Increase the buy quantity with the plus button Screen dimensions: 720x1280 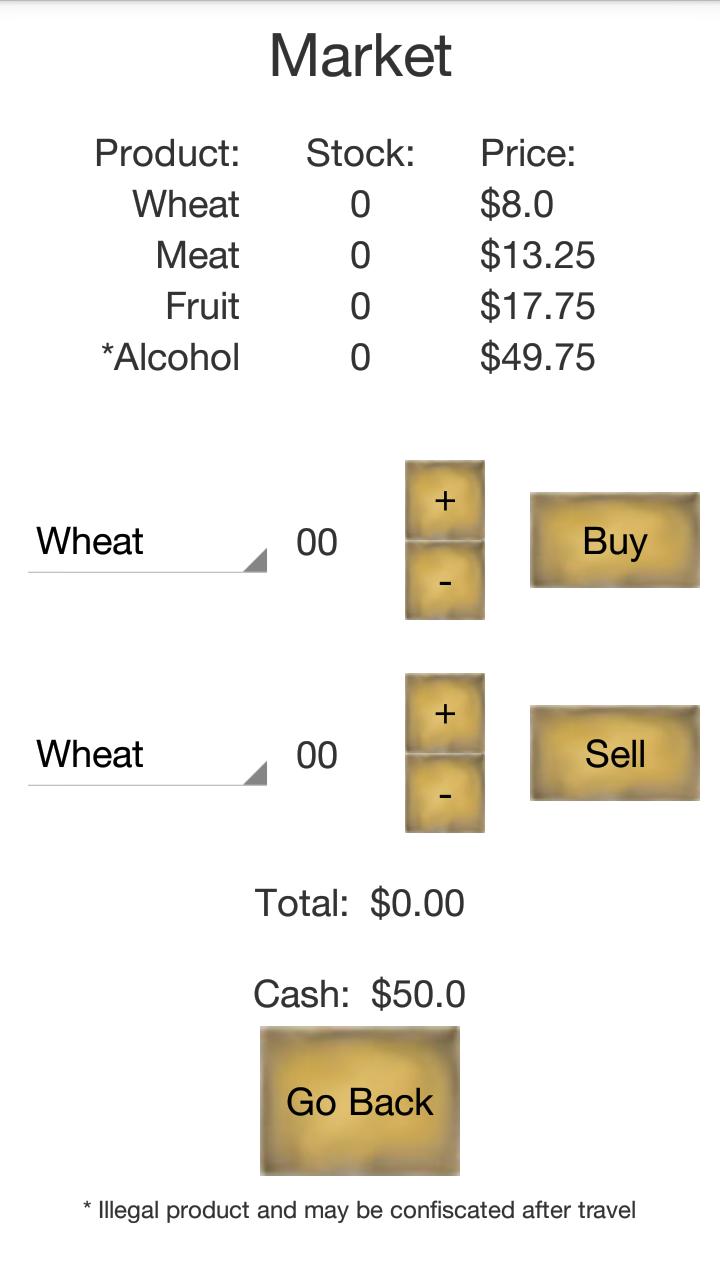click(x=443, y=502)
